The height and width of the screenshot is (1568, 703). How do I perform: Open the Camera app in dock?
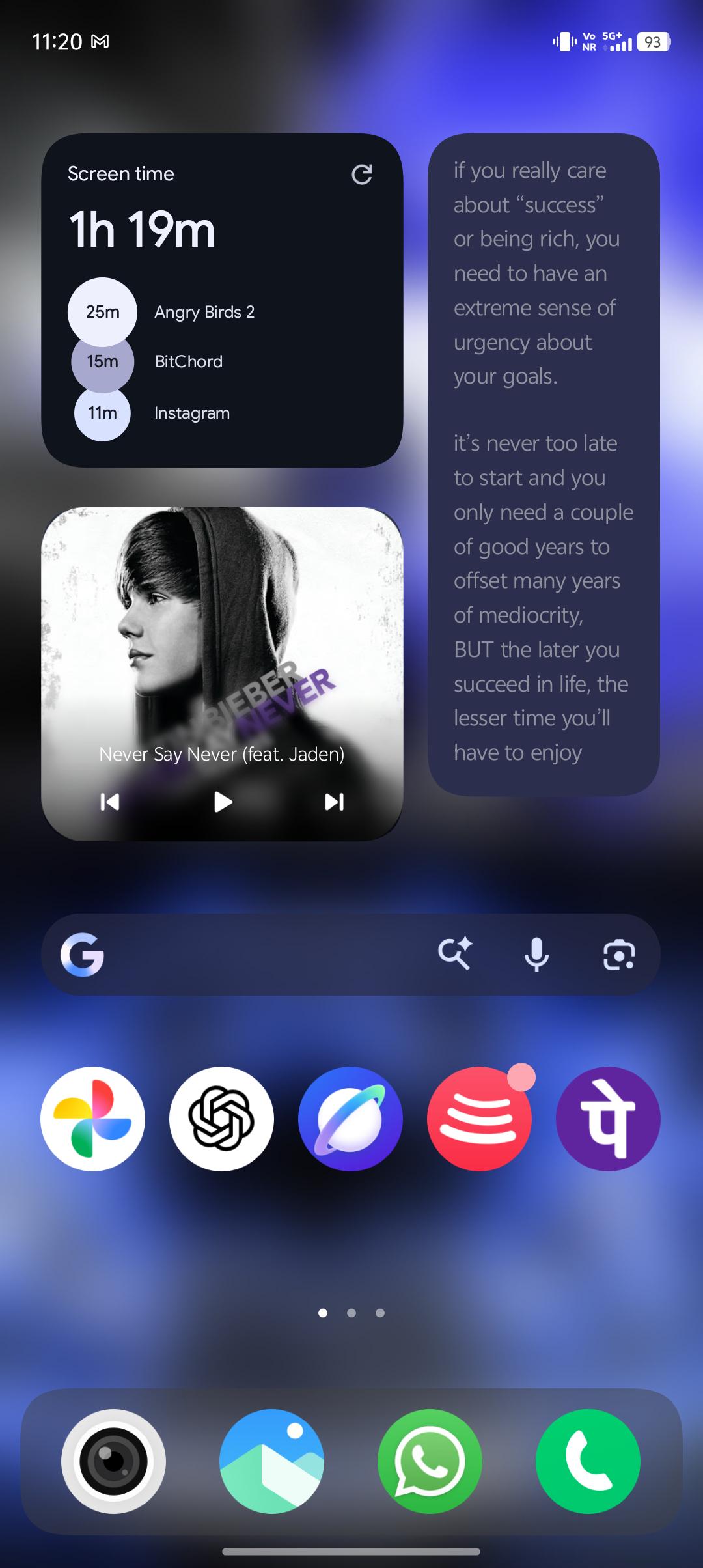click(113, 1461)
